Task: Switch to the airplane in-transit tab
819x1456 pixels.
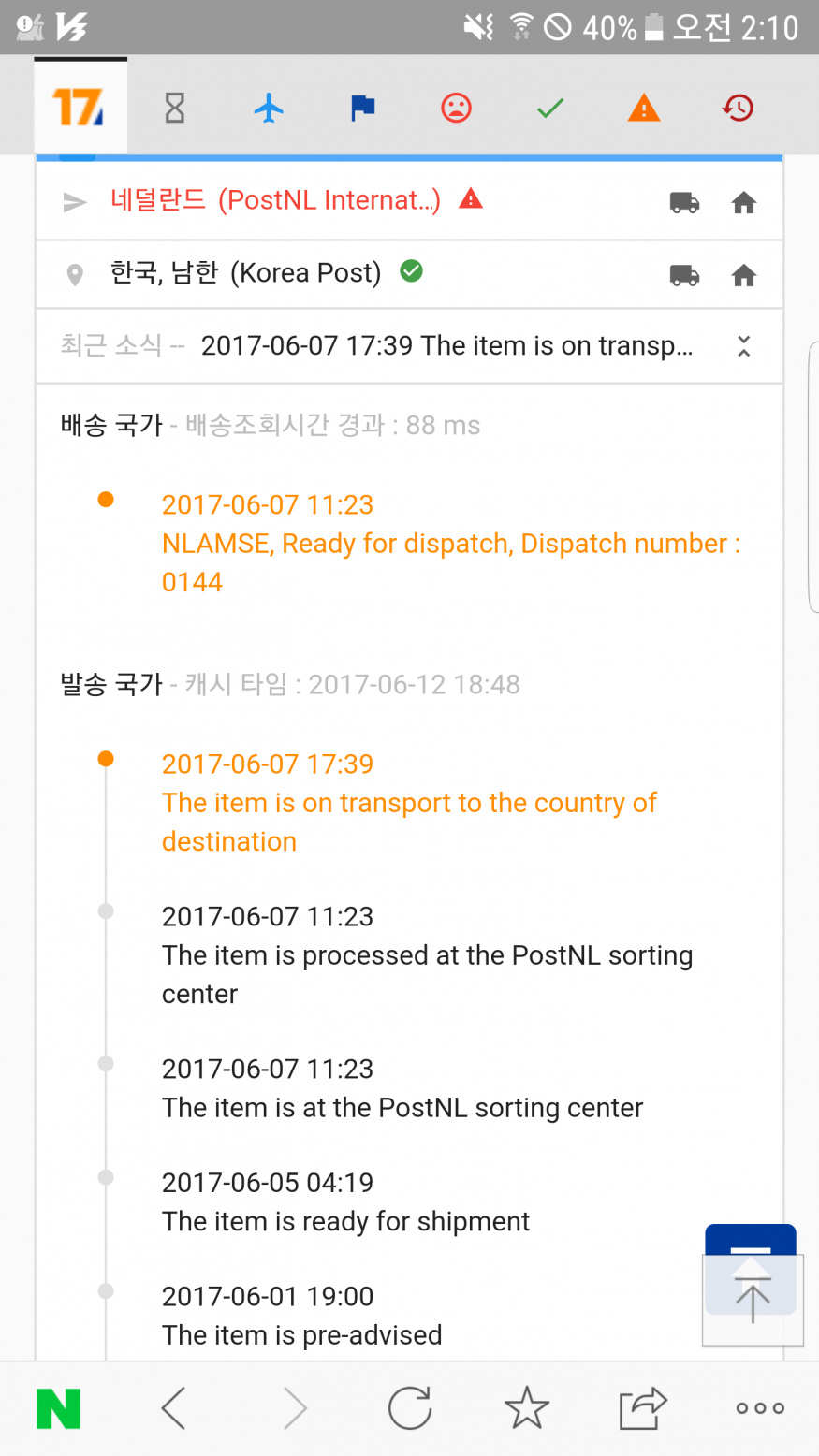Action: (x=269, y=108)
